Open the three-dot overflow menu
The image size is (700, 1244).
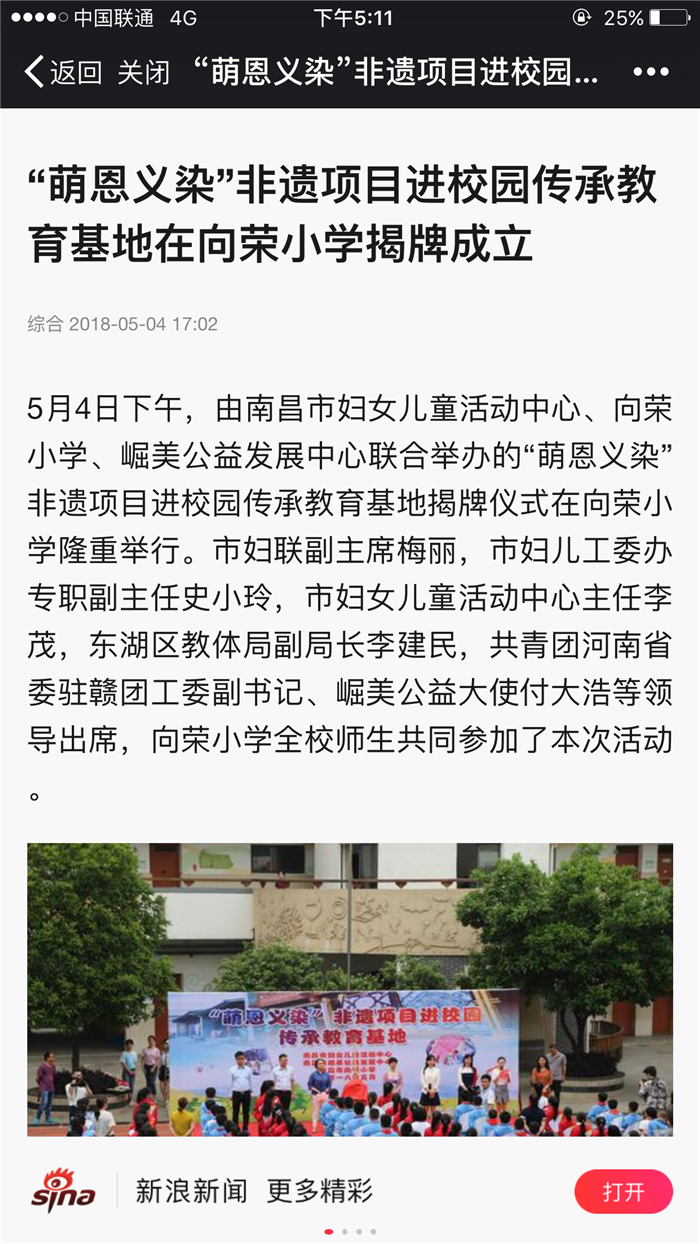click(x=651, y=73)
